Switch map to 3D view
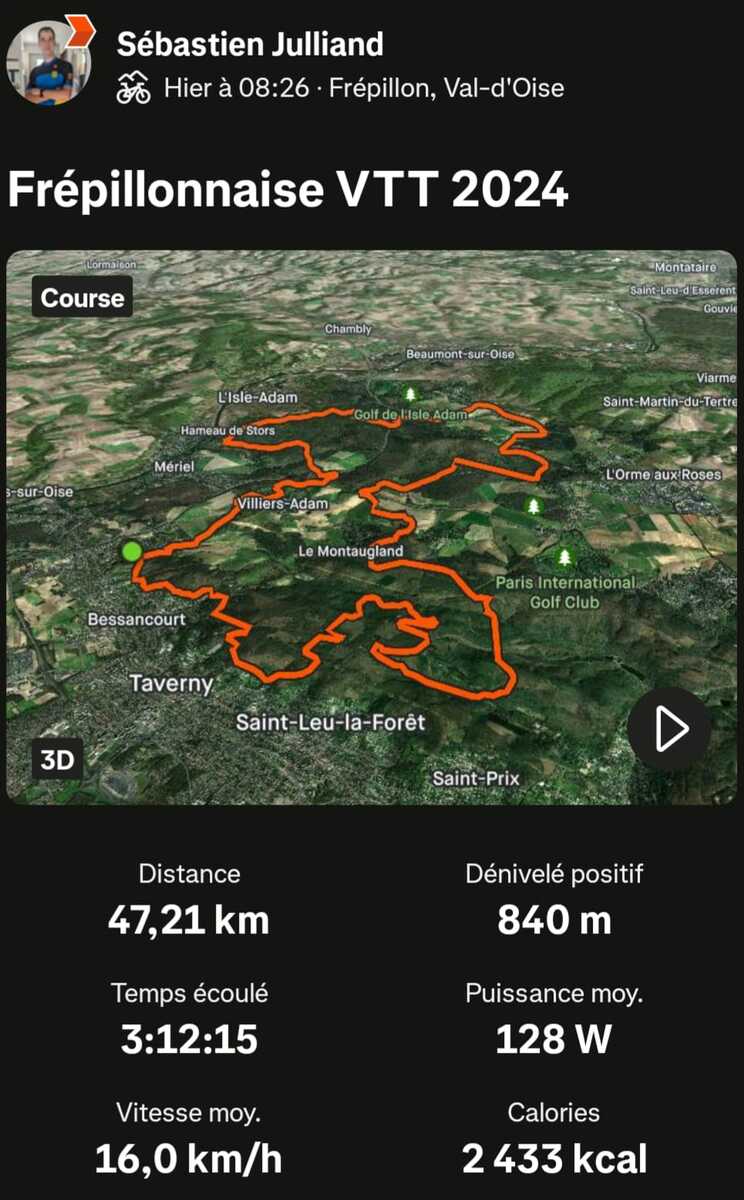The height and width of the screenshot is (1200, 744). coord(58,760)
